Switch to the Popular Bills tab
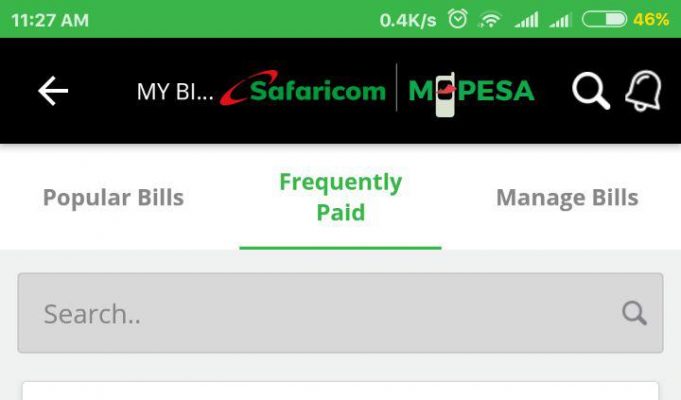This screenshot has width=681, height=400. click(113, 197)
